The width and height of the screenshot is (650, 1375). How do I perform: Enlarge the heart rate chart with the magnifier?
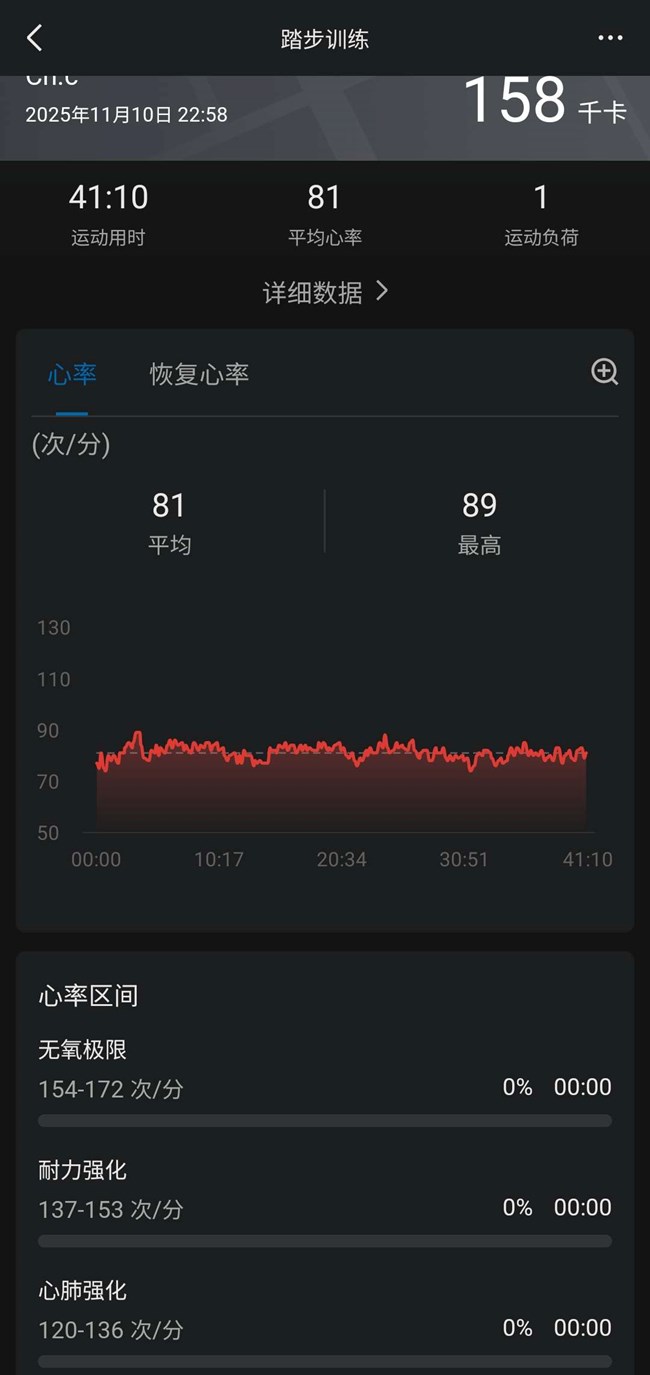tap(605, 372)
